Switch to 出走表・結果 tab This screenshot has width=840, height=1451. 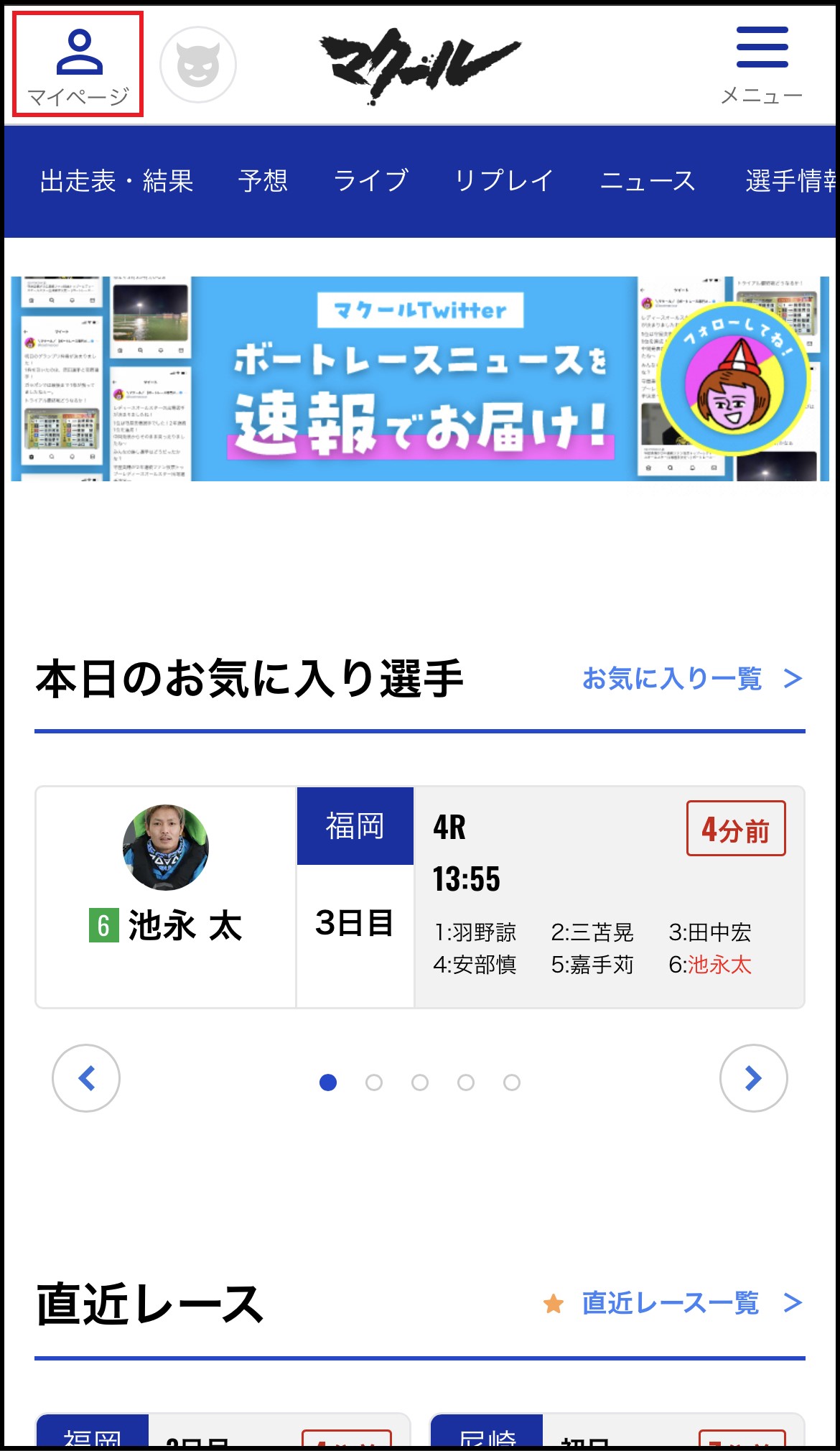[117, 181]
